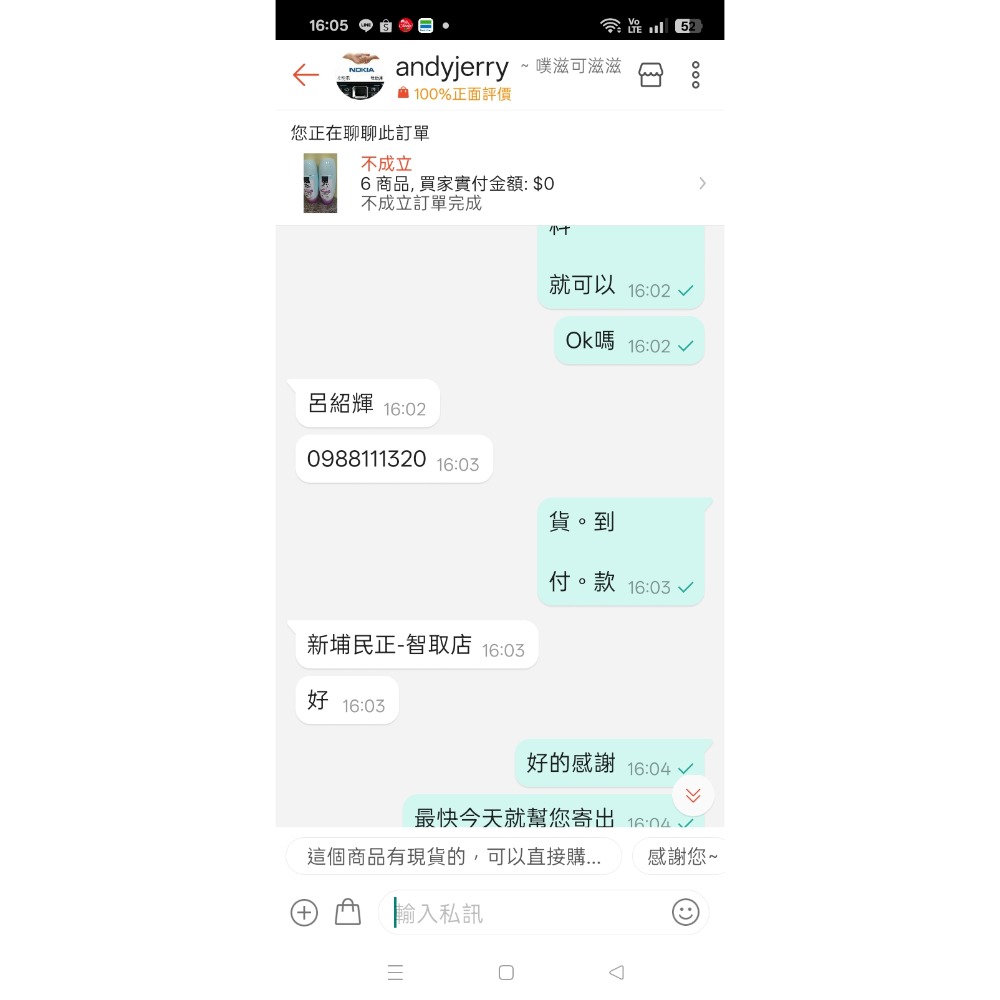
Task: Open the emoji sticker picker
Action: tap(685, 912)
